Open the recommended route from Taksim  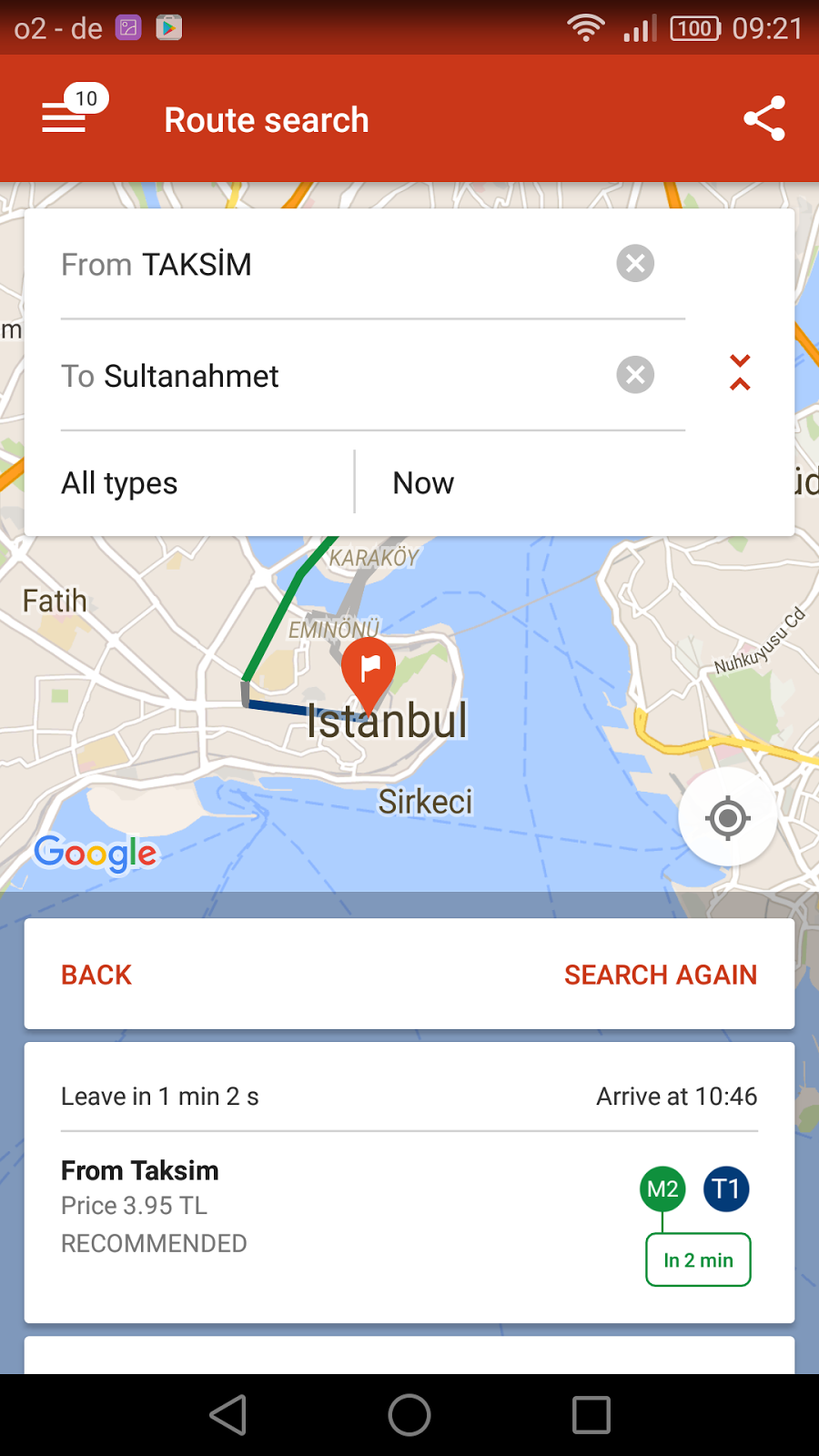point(409,1183)
